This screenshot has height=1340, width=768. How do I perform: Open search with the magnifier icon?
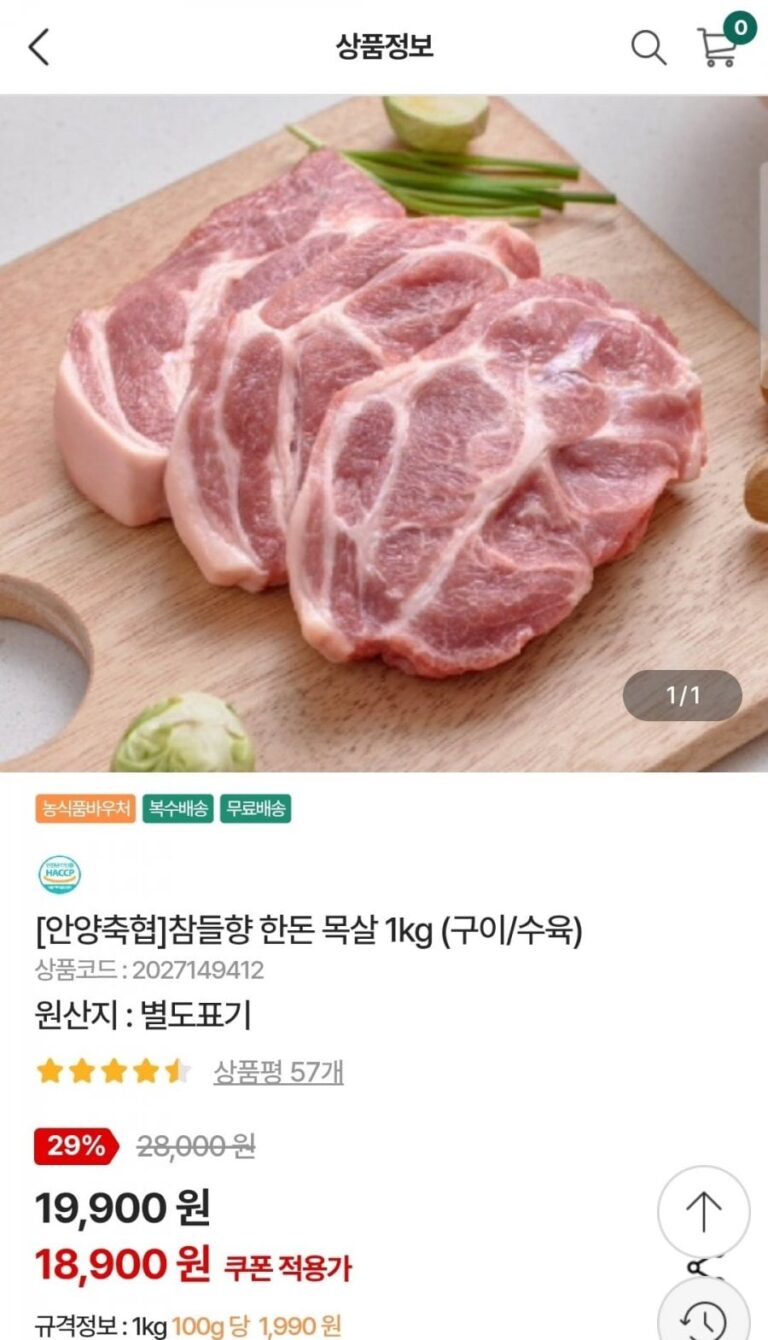point(648,47)
